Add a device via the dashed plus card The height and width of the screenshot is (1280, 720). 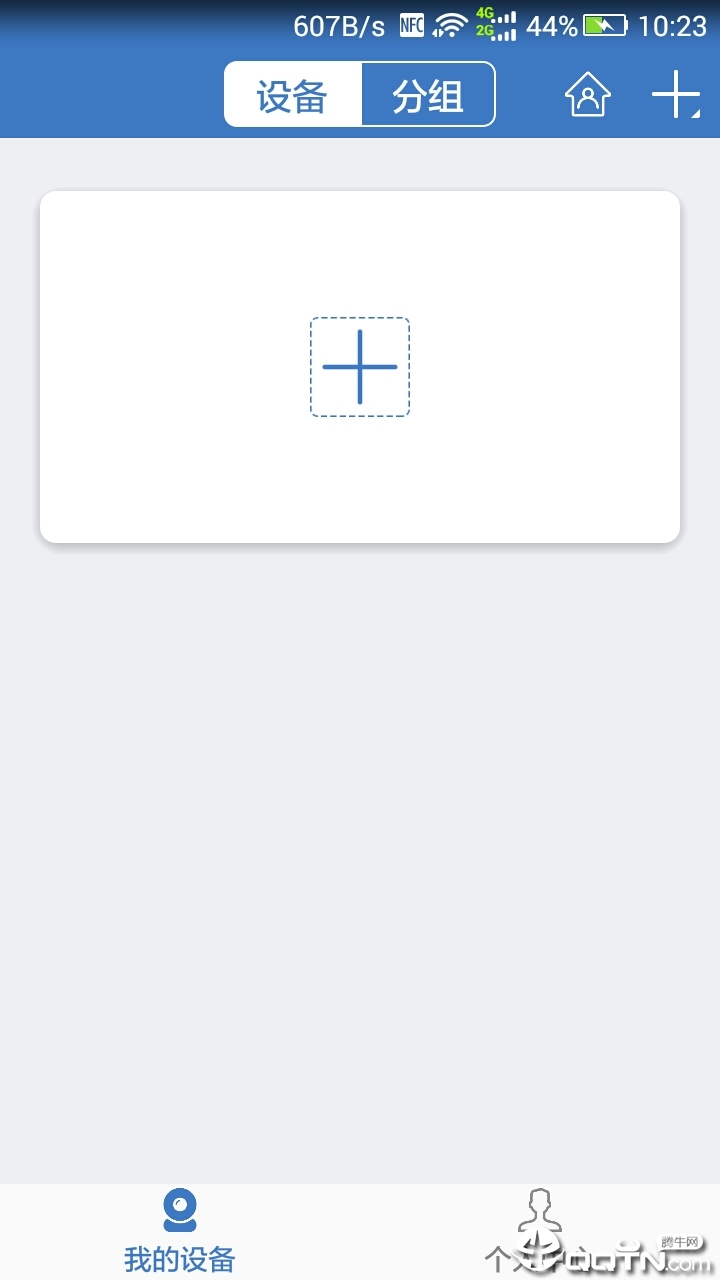click(360, 367)
